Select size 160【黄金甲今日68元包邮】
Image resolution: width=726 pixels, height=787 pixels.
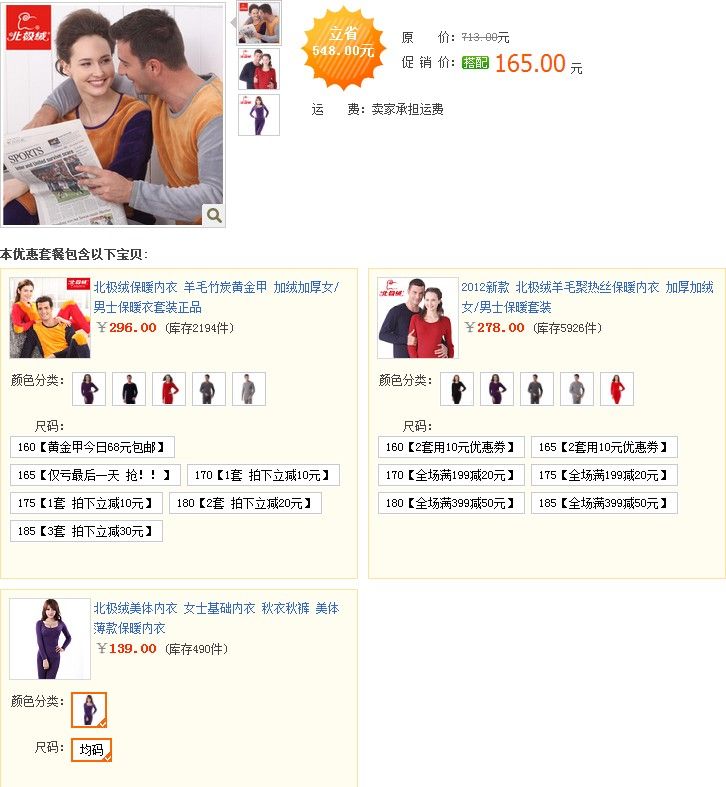point(92,447)
